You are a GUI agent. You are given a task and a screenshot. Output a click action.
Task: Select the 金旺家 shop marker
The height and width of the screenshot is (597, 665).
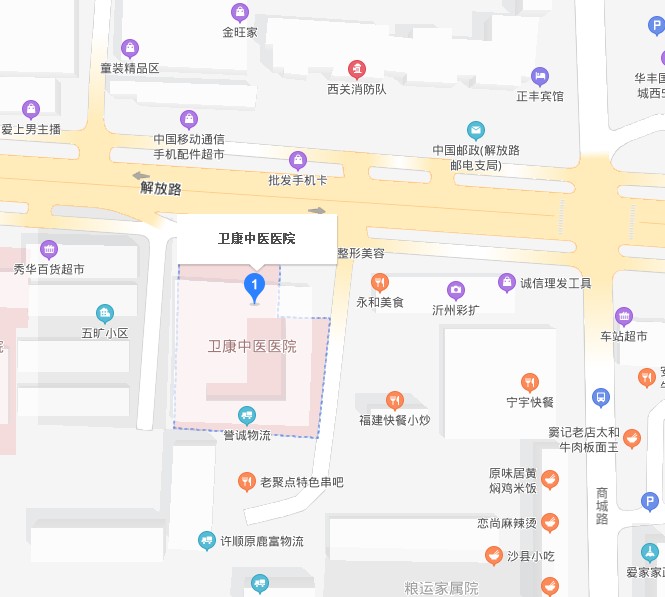pyautogui.click(x=240, y=13)
